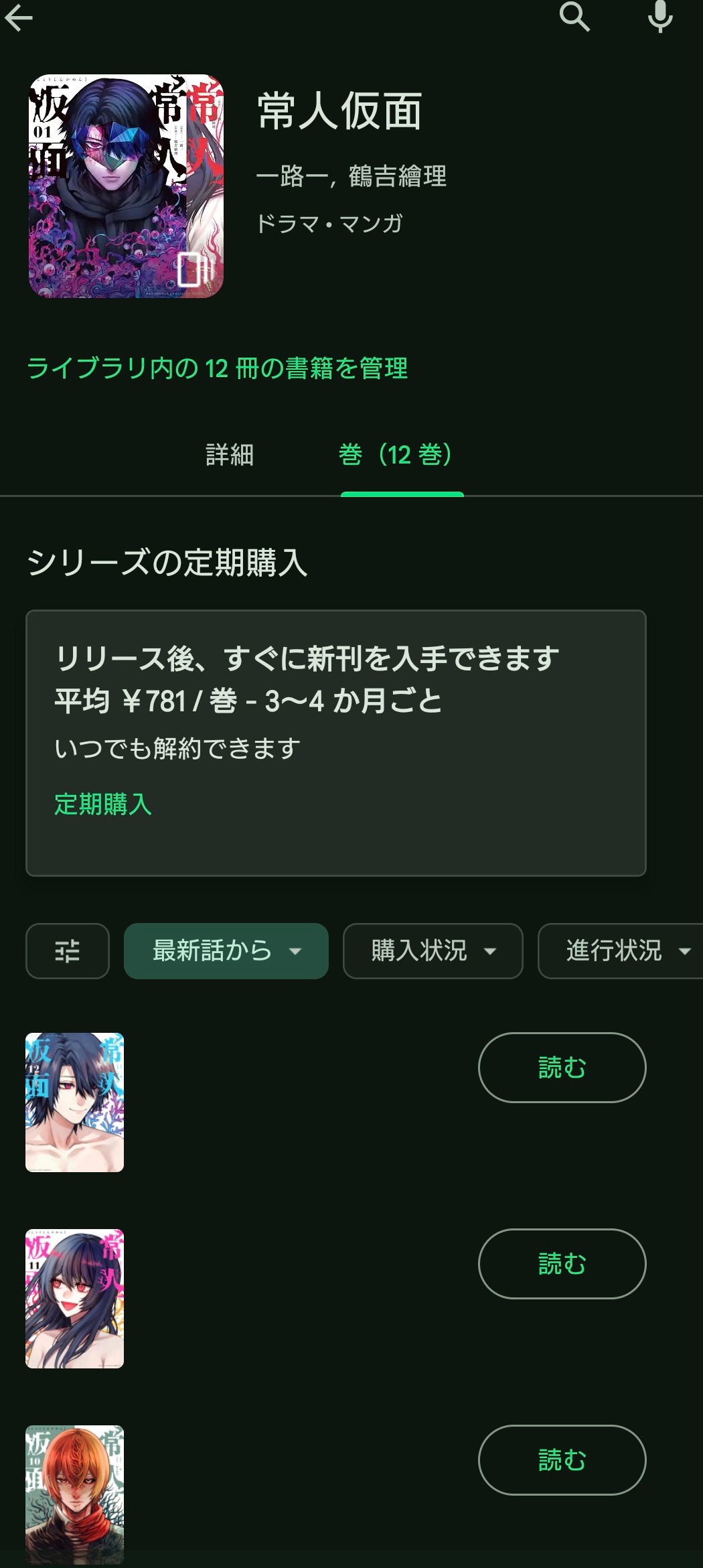Subscribe via the 定期購入 link
The height and width of the screenshot is (1568, 703).
coord(103,804)
